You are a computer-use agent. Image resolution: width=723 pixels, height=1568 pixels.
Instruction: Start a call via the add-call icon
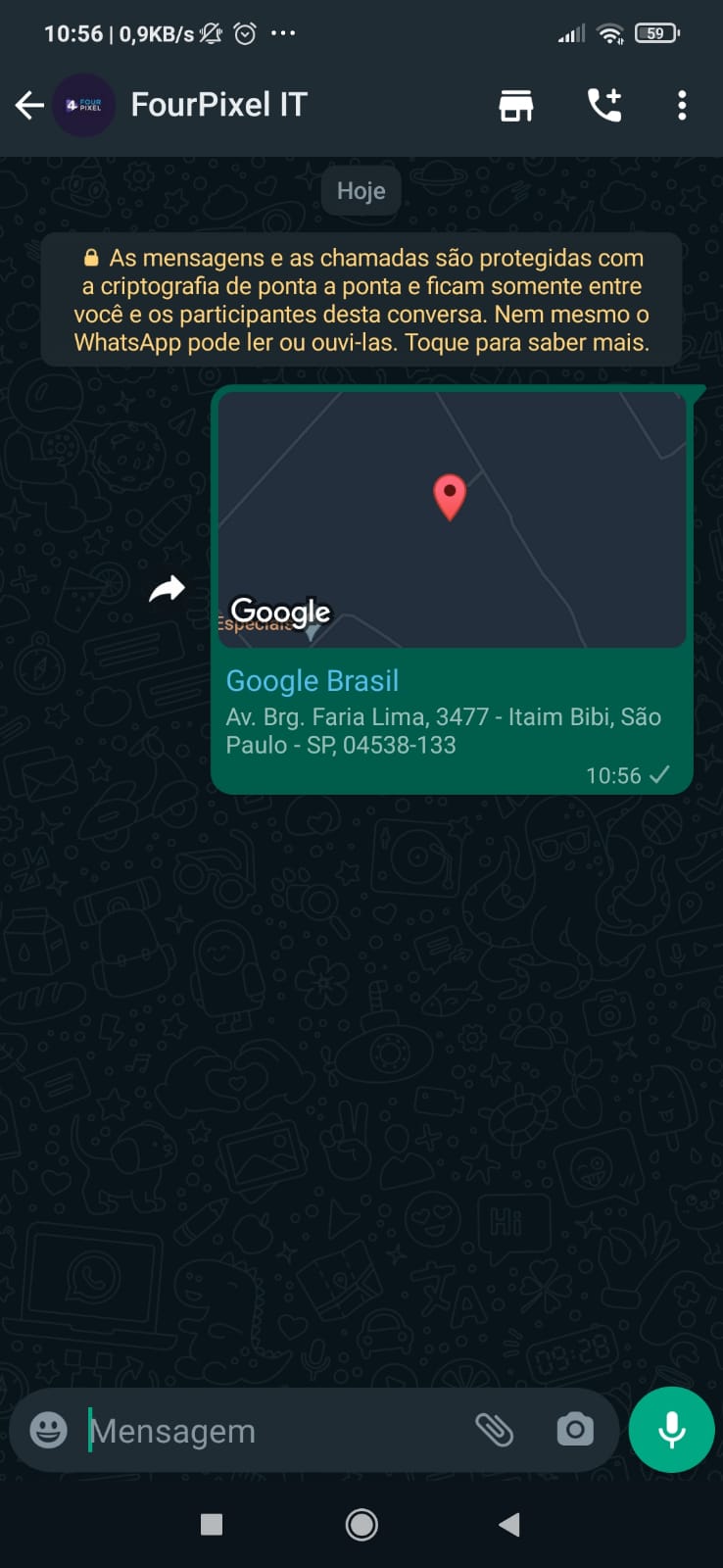604,105
